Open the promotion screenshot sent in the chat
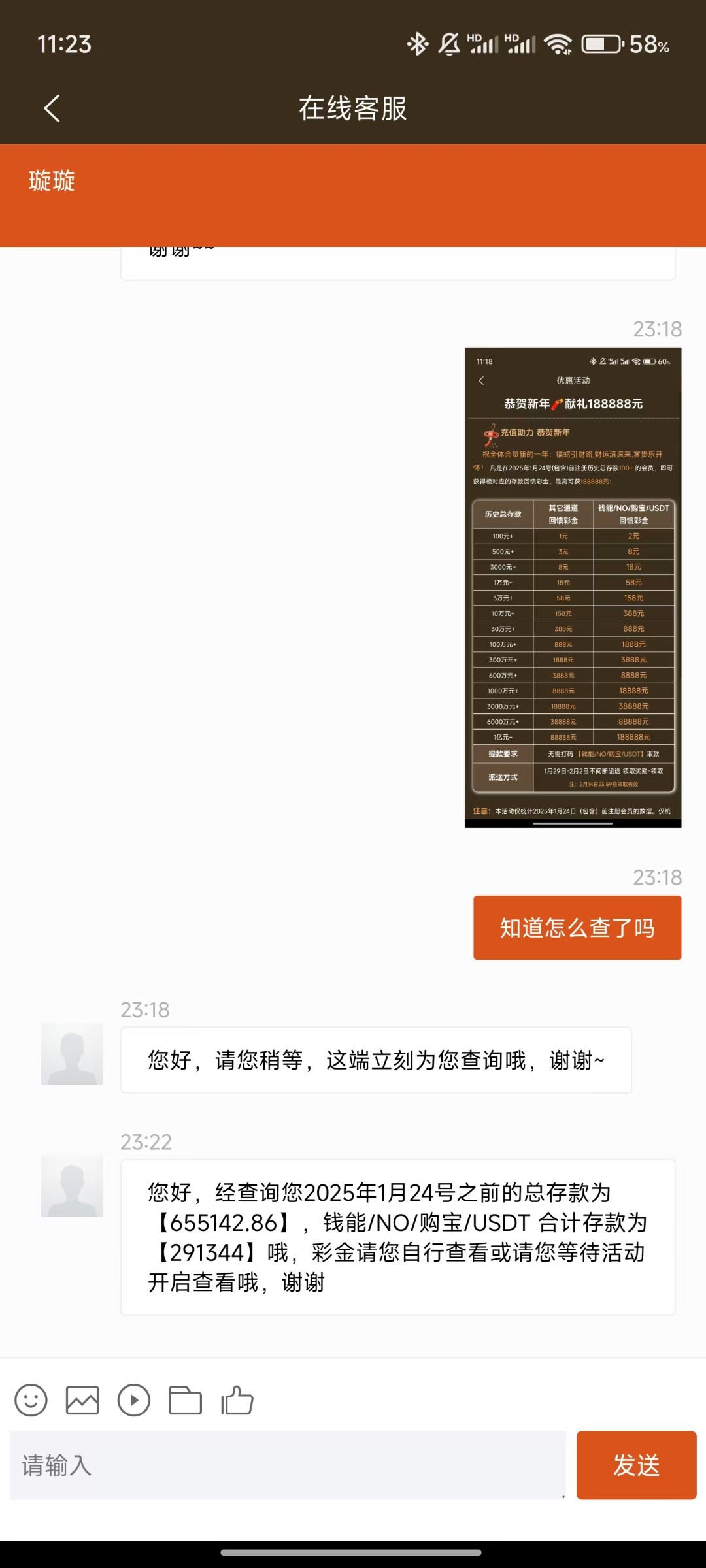706x1568 pixels. [x=573, y=587]
